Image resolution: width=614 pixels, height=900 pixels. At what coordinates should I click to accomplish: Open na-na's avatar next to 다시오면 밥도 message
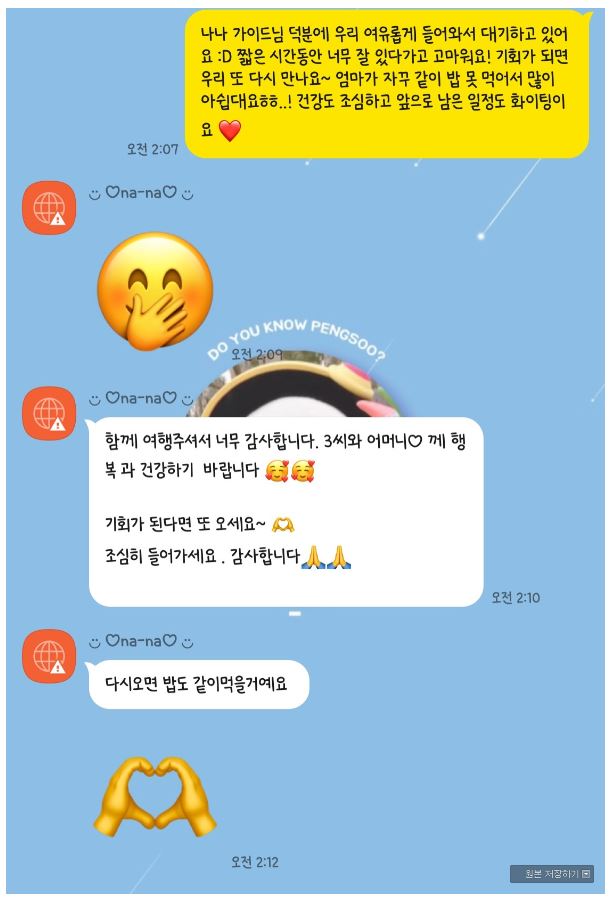49,656
